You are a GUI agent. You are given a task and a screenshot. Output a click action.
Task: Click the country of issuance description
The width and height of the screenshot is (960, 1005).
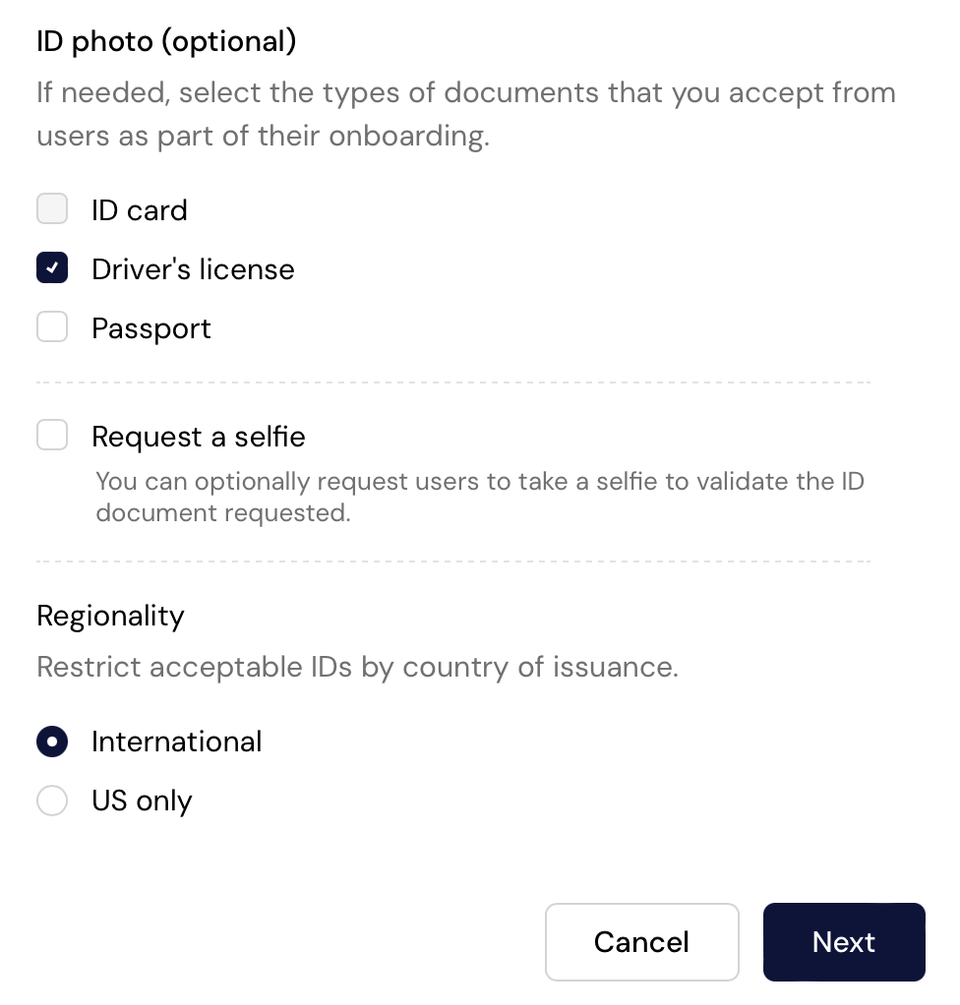tap(358, 667)
